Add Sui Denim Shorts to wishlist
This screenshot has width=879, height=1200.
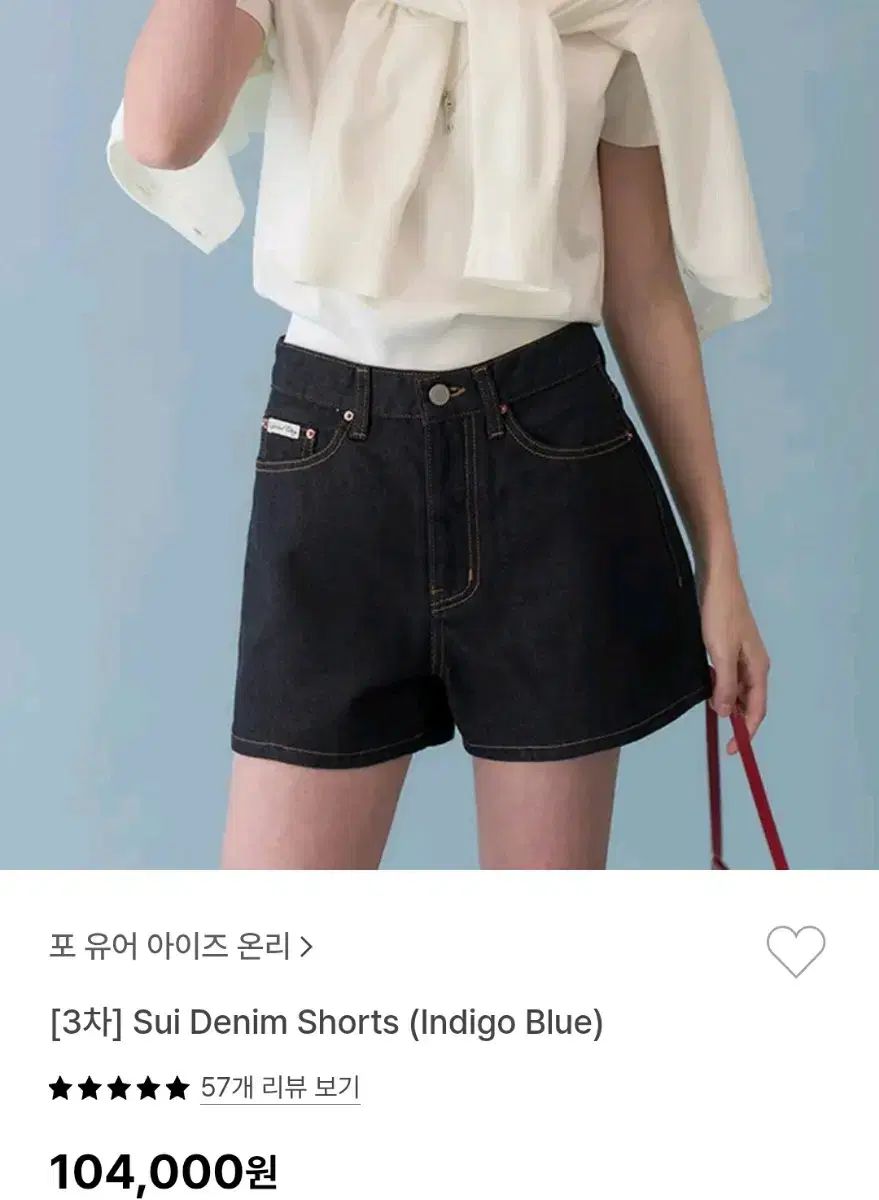(x=796, y=951)
